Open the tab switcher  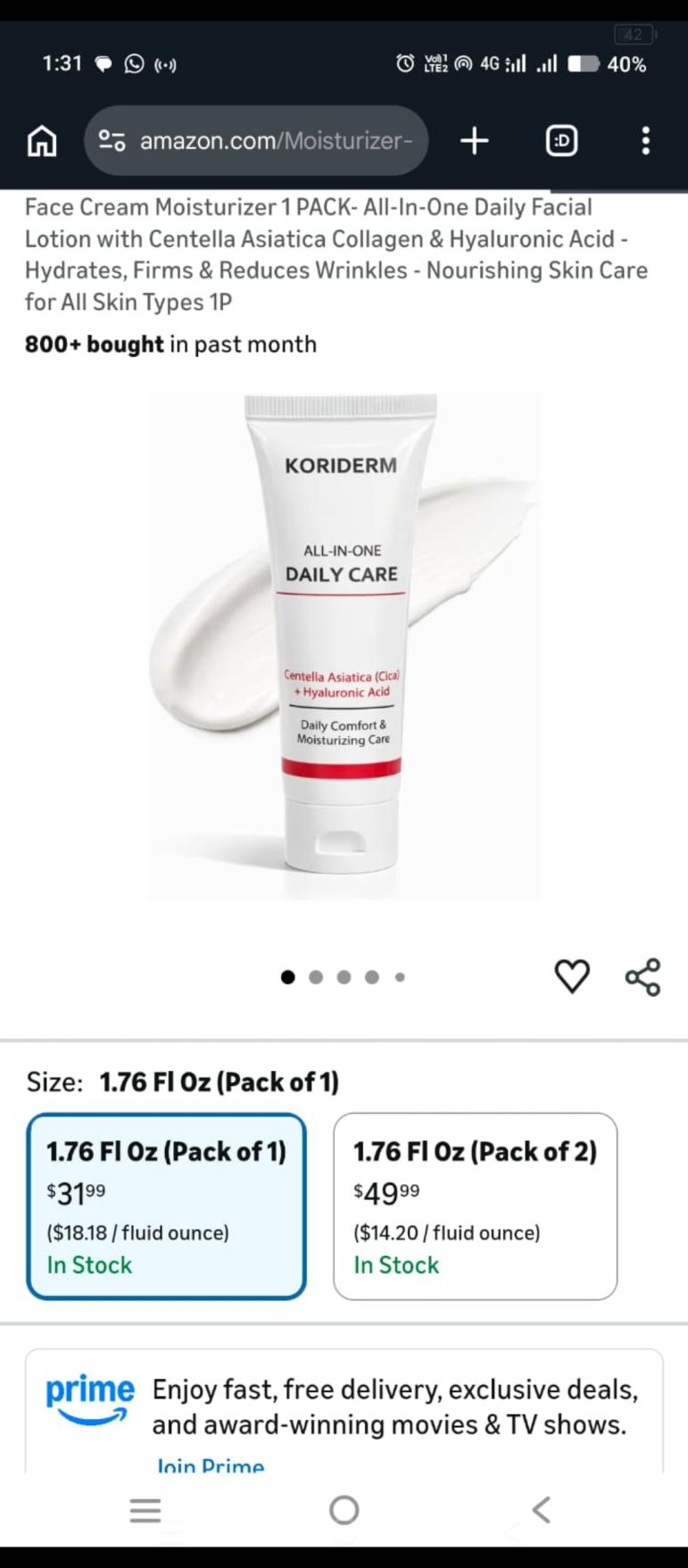point(561,141)
